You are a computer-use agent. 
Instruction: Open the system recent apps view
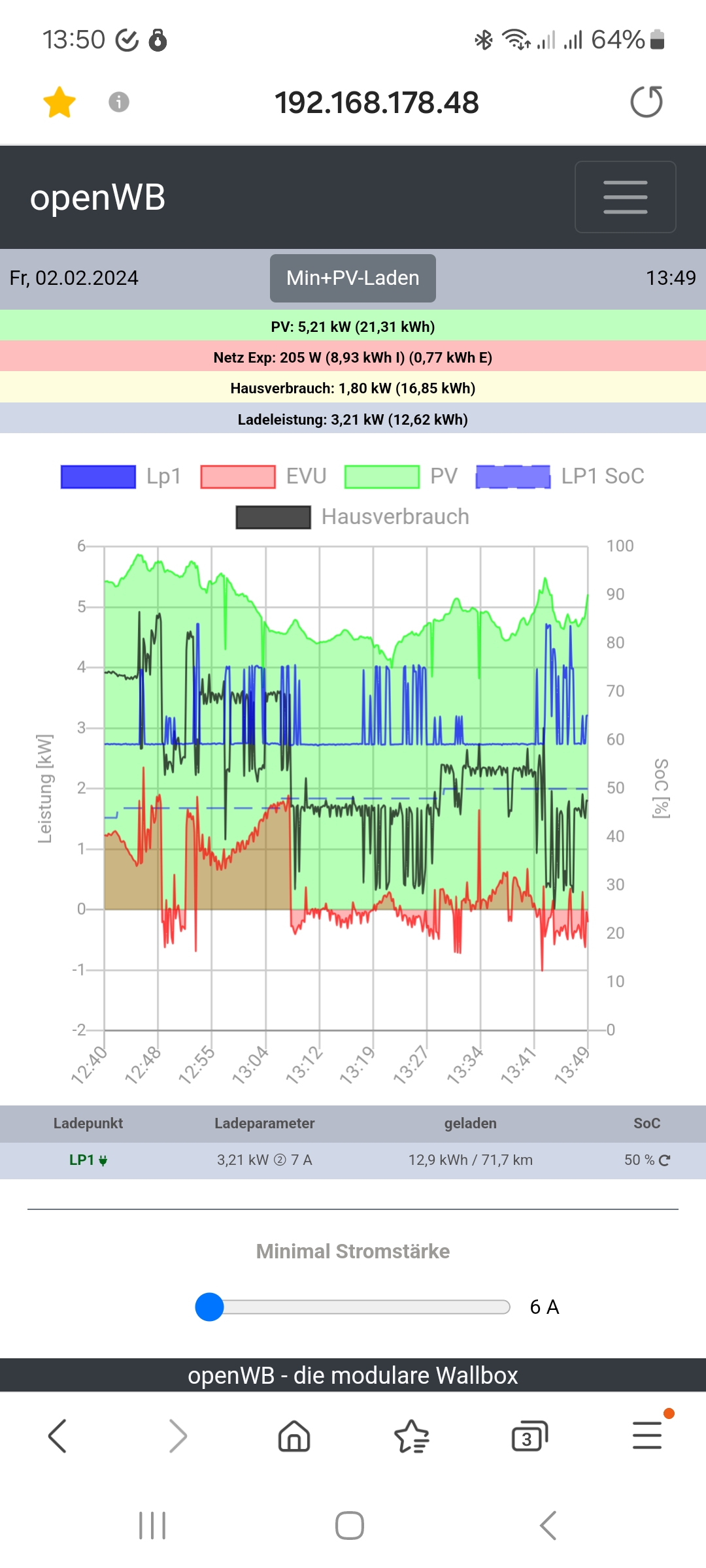coord(152,1526)
